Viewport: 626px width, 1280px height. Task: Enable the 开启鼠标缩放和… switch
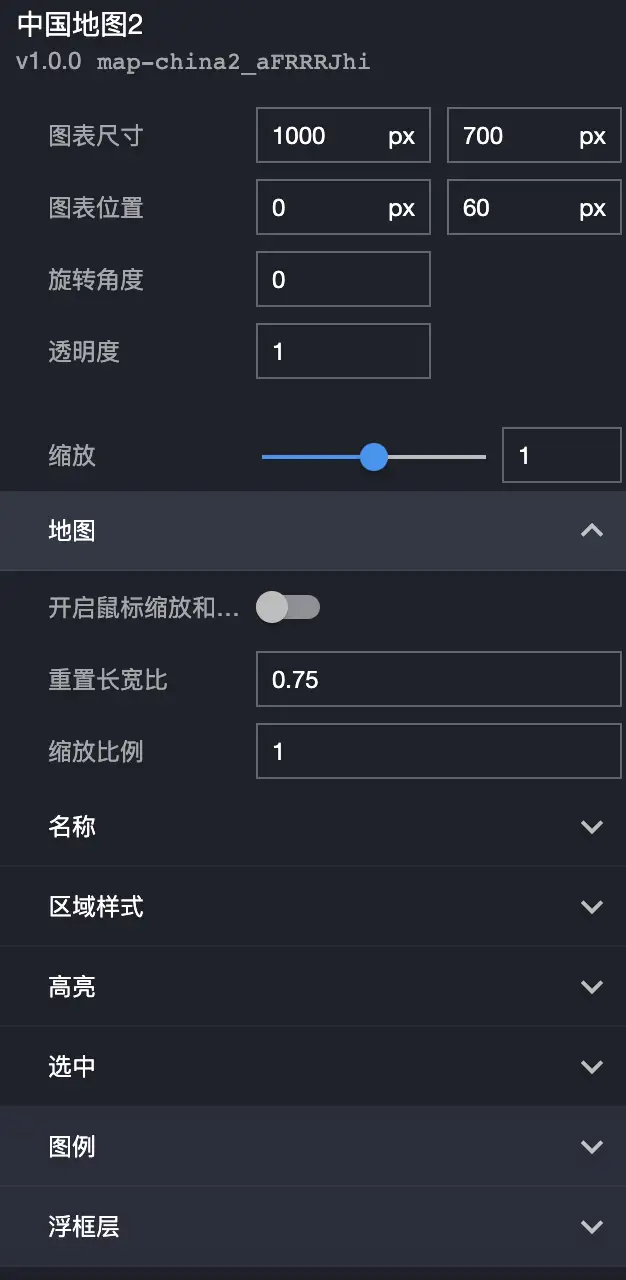pos(288,607)
